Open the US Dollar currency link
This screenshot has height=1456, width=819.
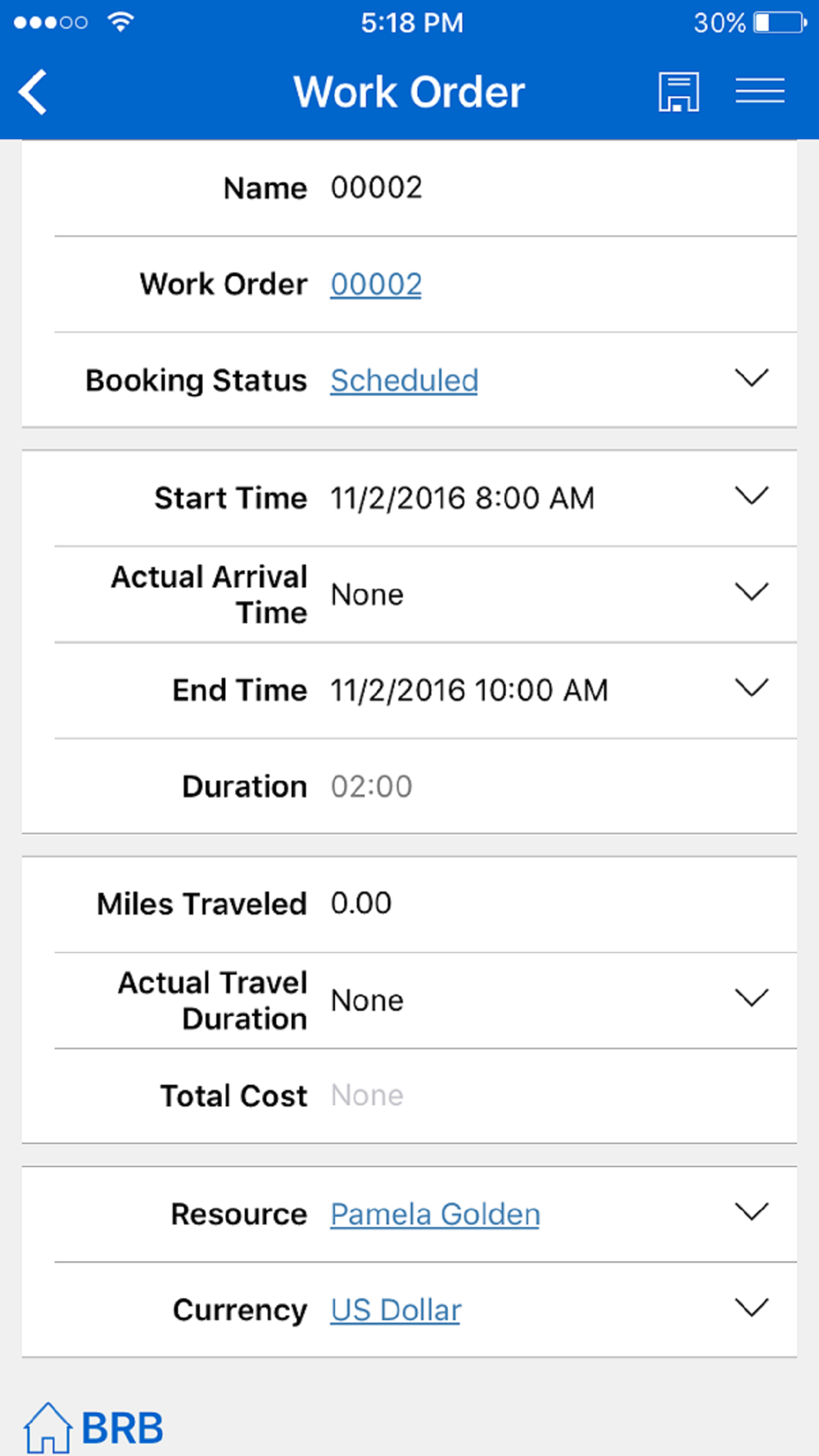coord(396,1309)
